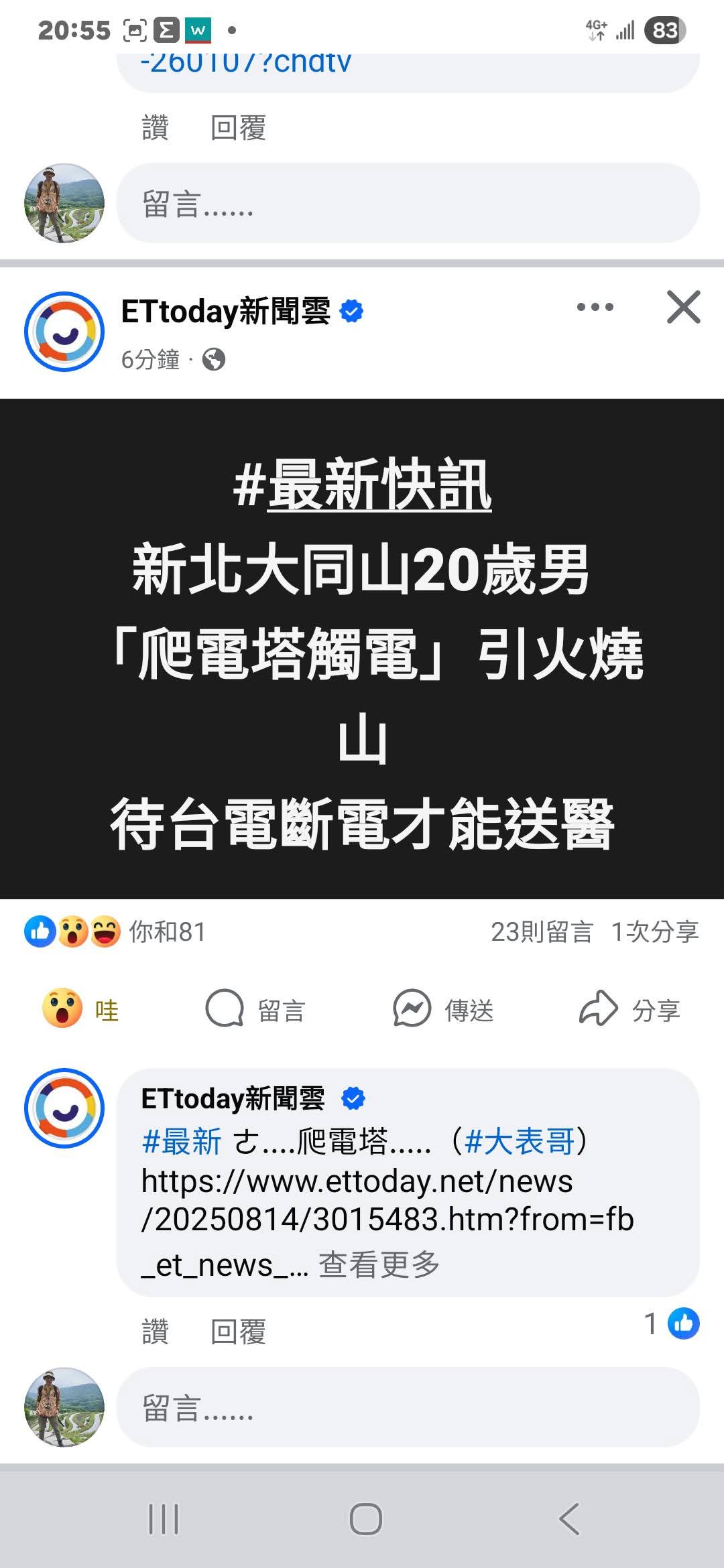Like ETtoday's comment under the post
The width and height of the screenshot is (724, 1568).
click(155, 1331)
